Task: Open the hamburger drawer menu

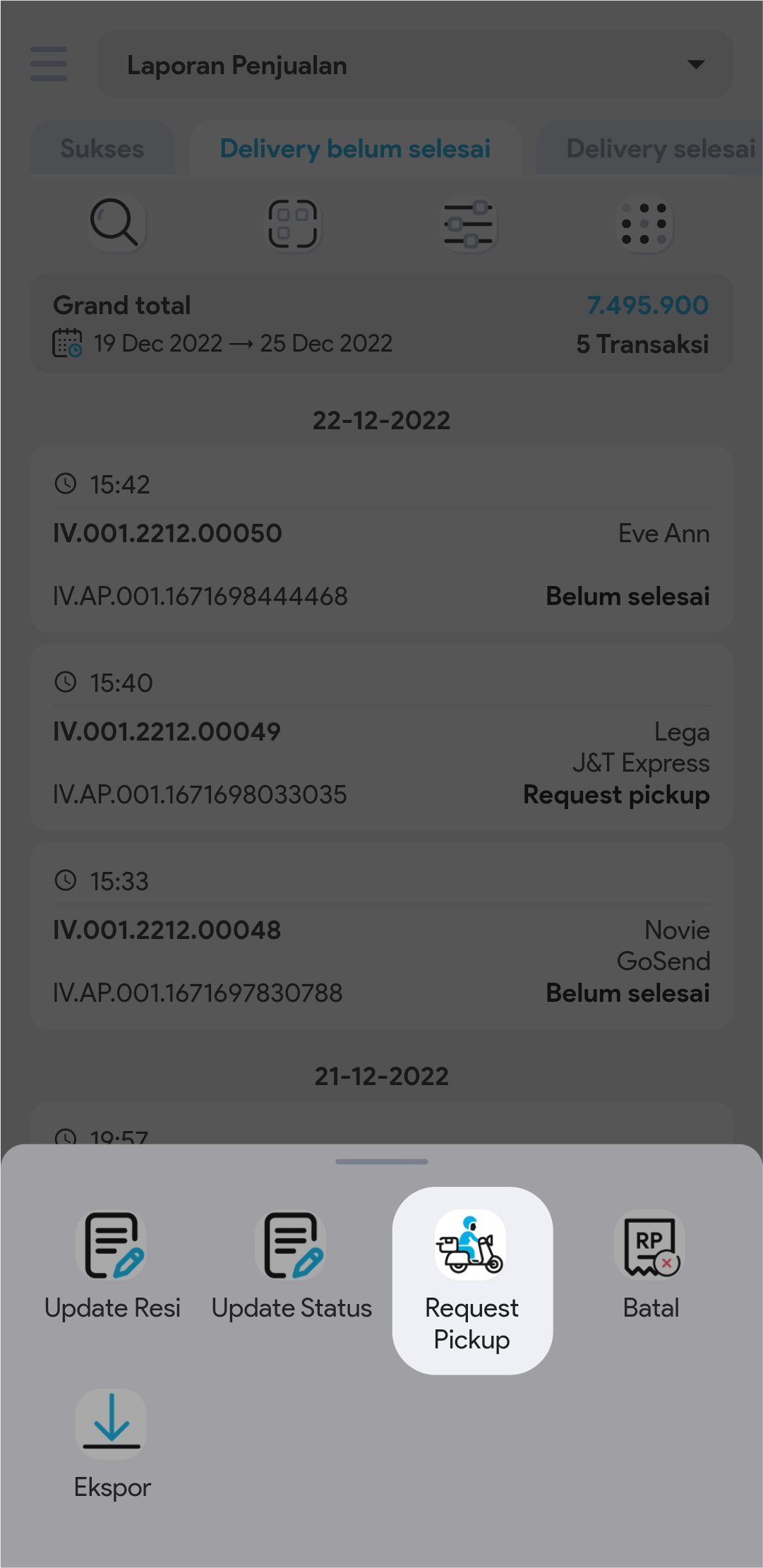Action: click(x=49, y=64)
